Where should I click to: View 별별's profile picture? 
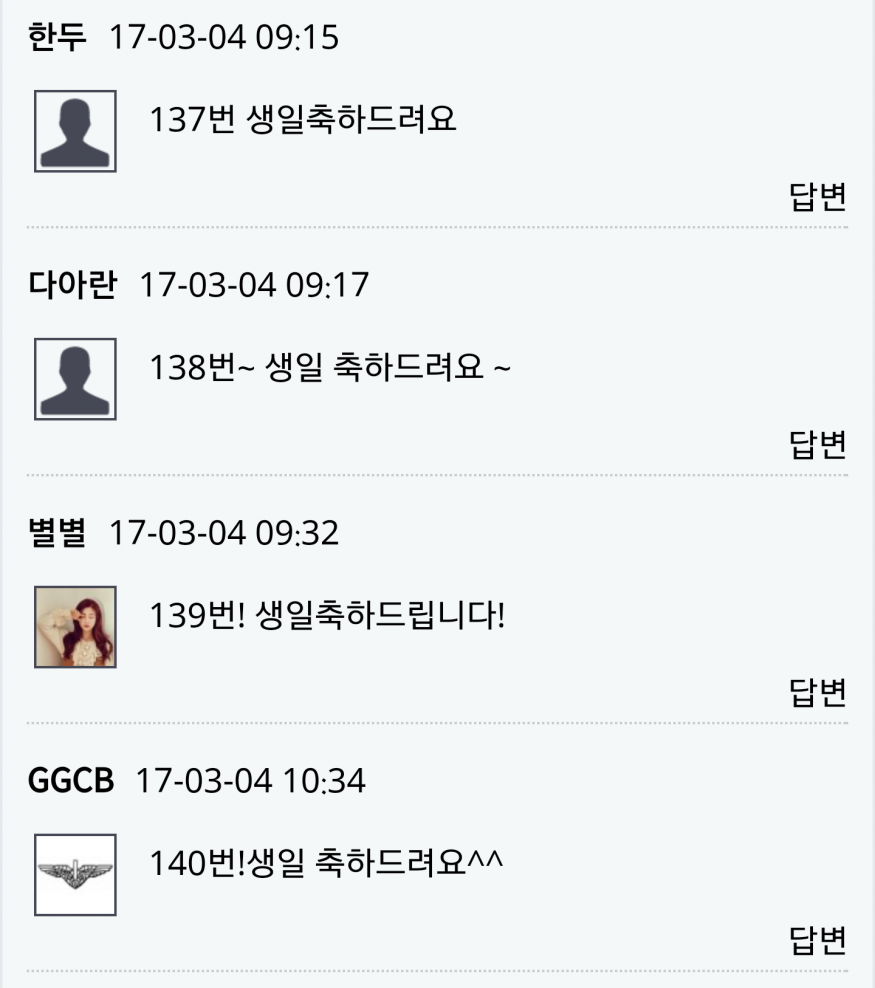click(x=76, y=626)
